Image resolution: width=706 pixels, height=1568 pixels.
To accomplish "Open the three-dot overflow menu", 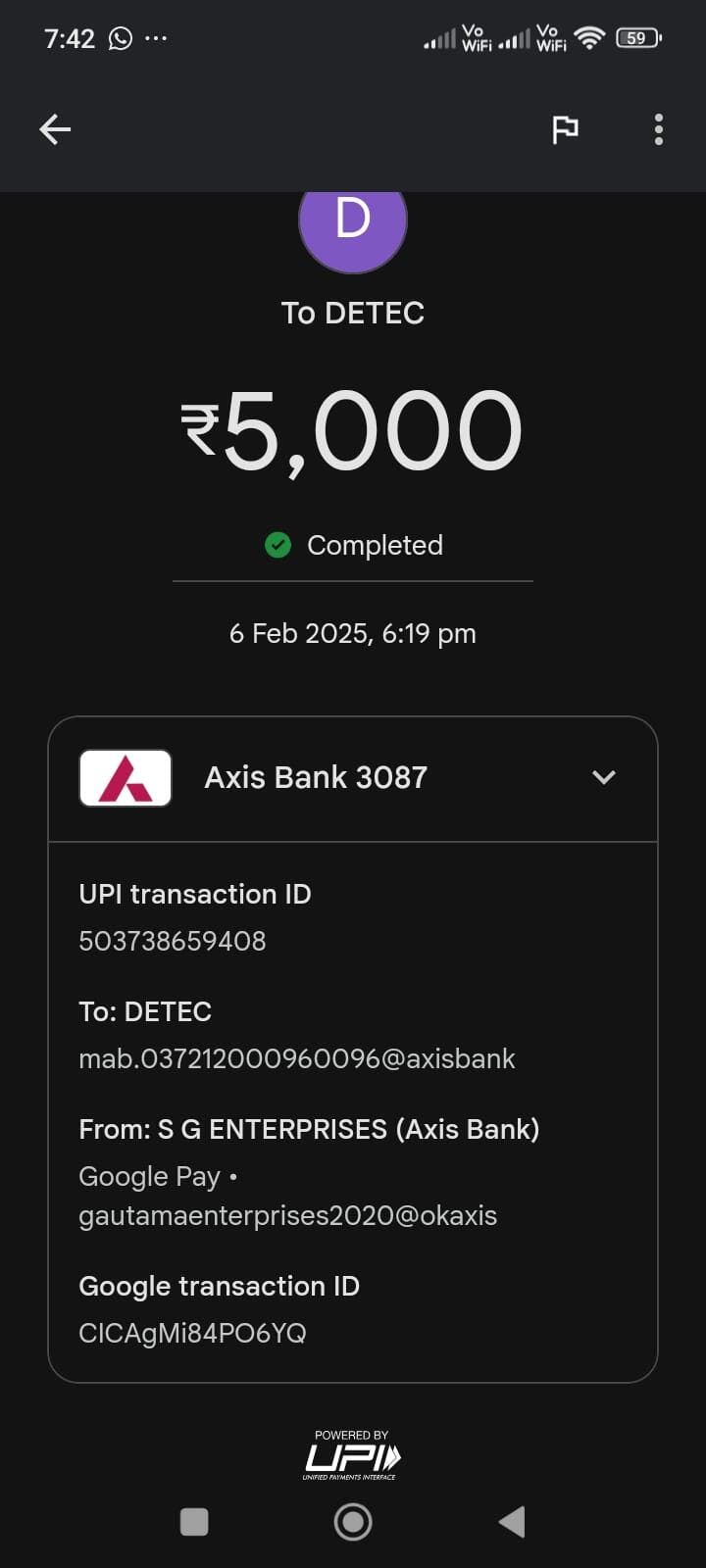I will tap(658, 129).
